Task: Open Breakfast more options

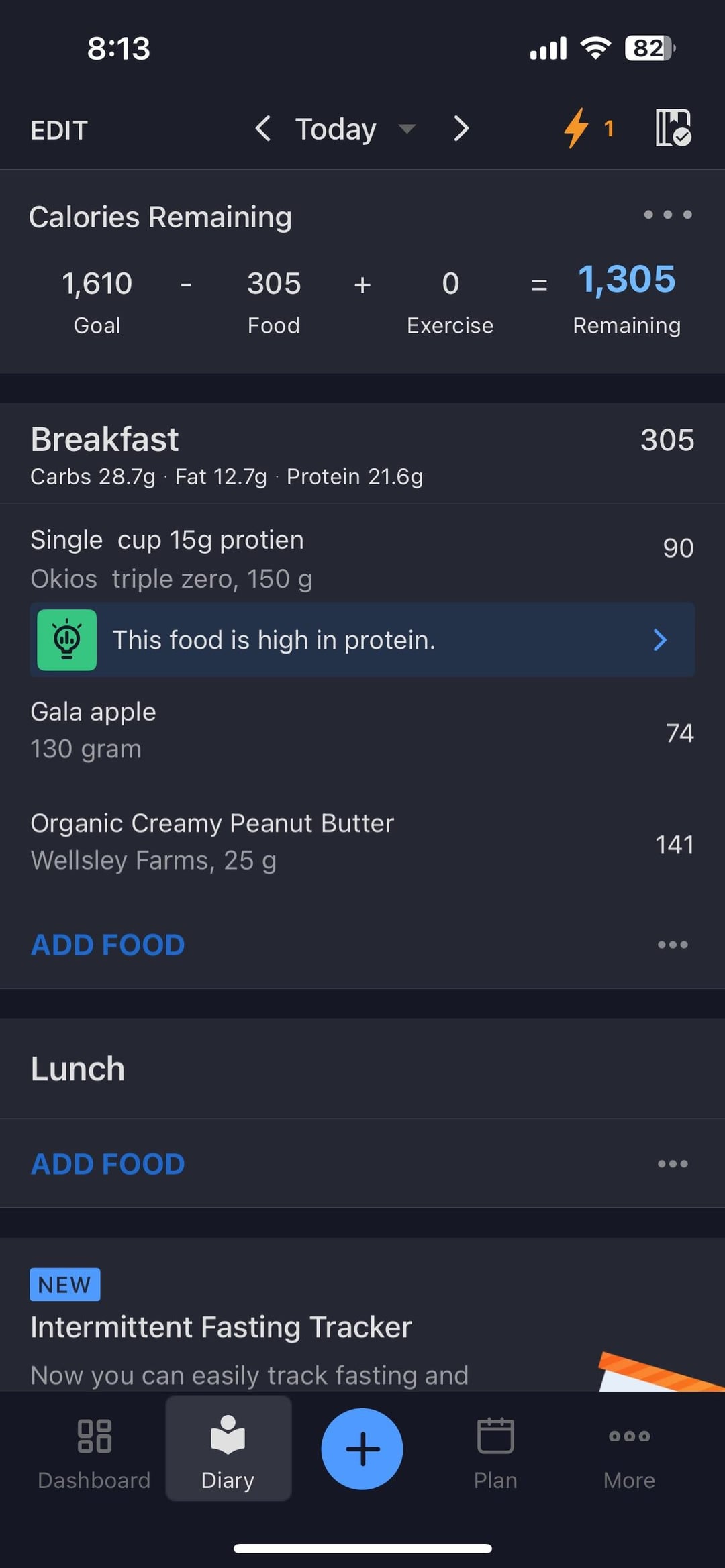Action: [673, 945]
